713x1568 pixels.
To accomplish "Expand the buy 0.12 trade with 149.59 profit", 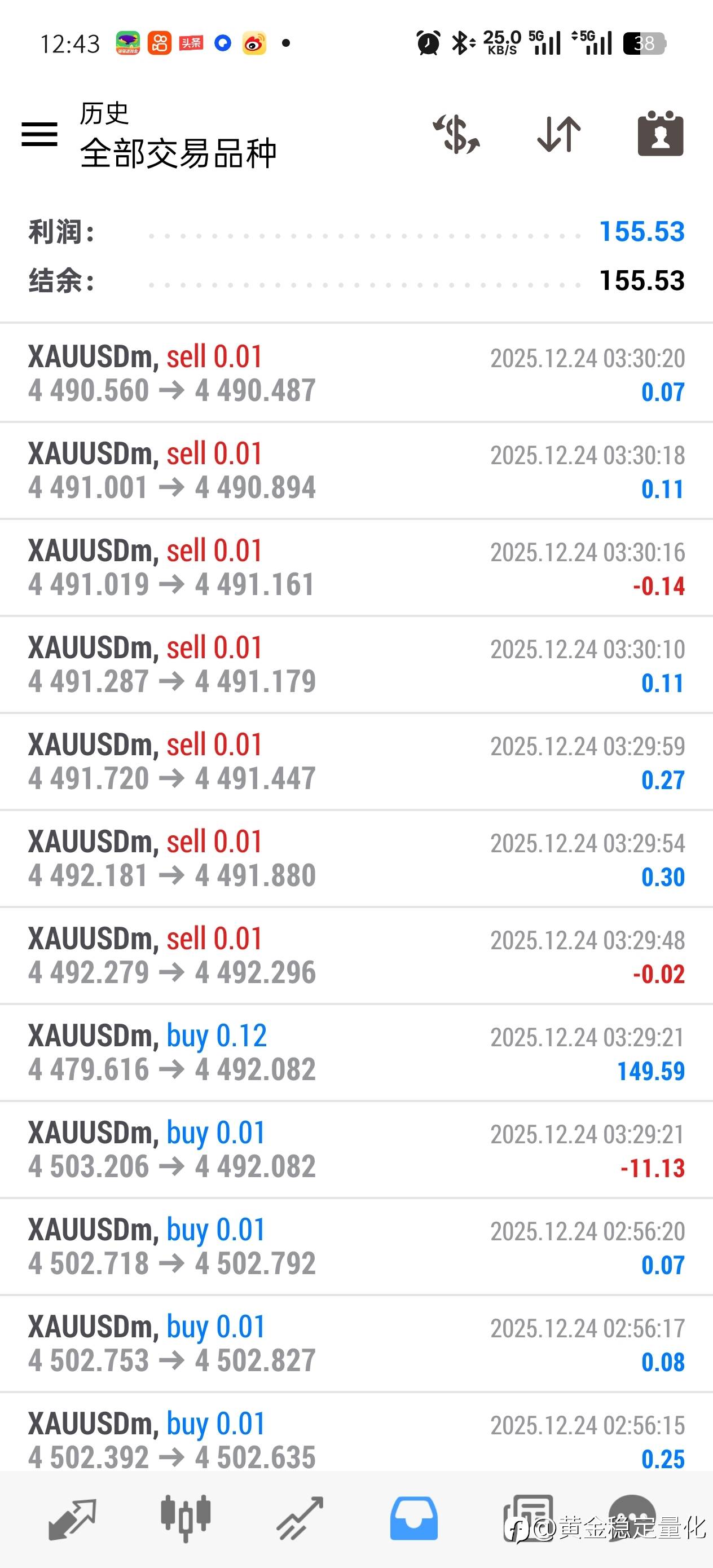I will point(356,1052).
